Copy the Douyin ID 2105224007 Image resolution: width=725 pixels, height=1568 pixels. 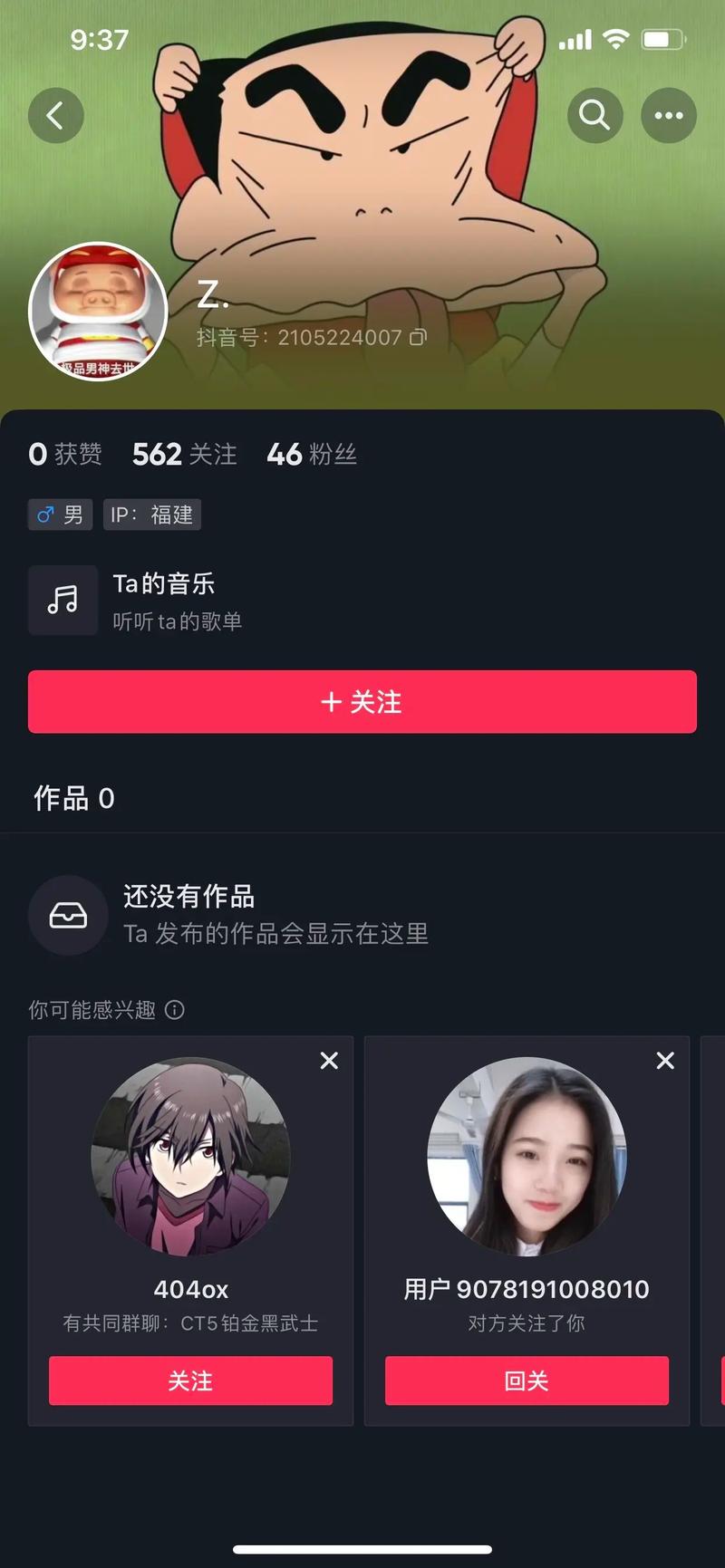pos(418,338)
